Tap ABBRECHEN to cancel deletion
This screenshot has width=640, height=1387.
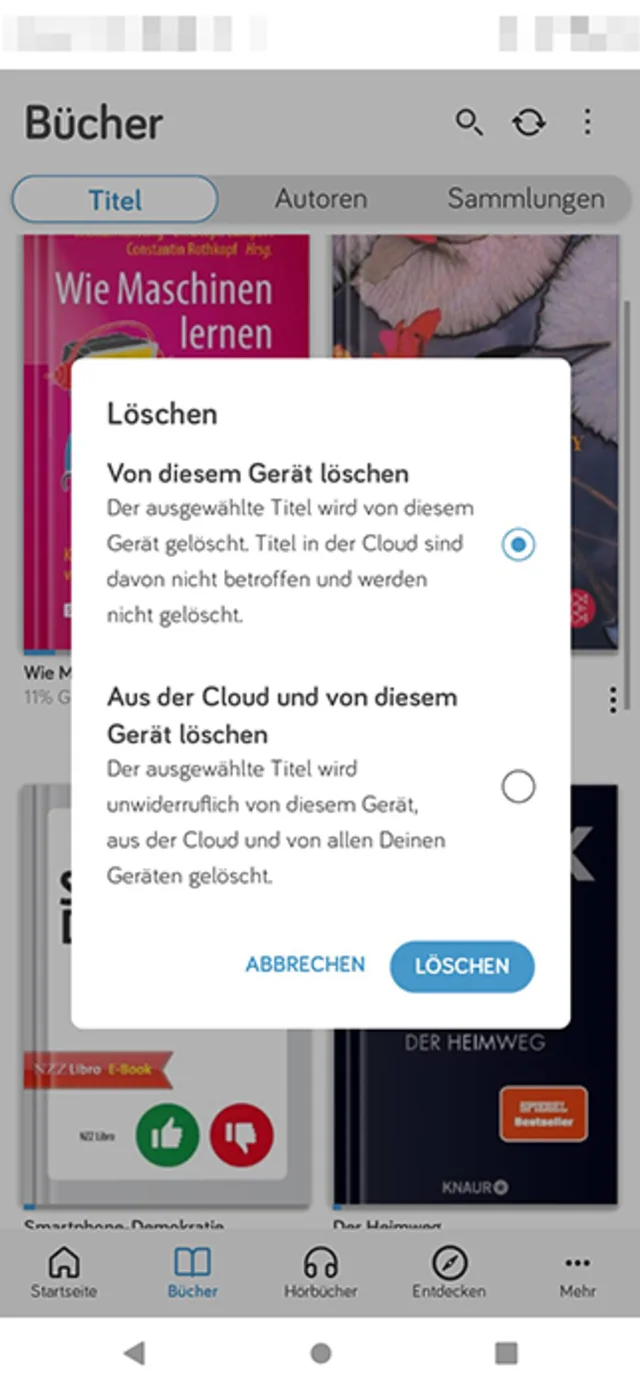coord(305,965)
